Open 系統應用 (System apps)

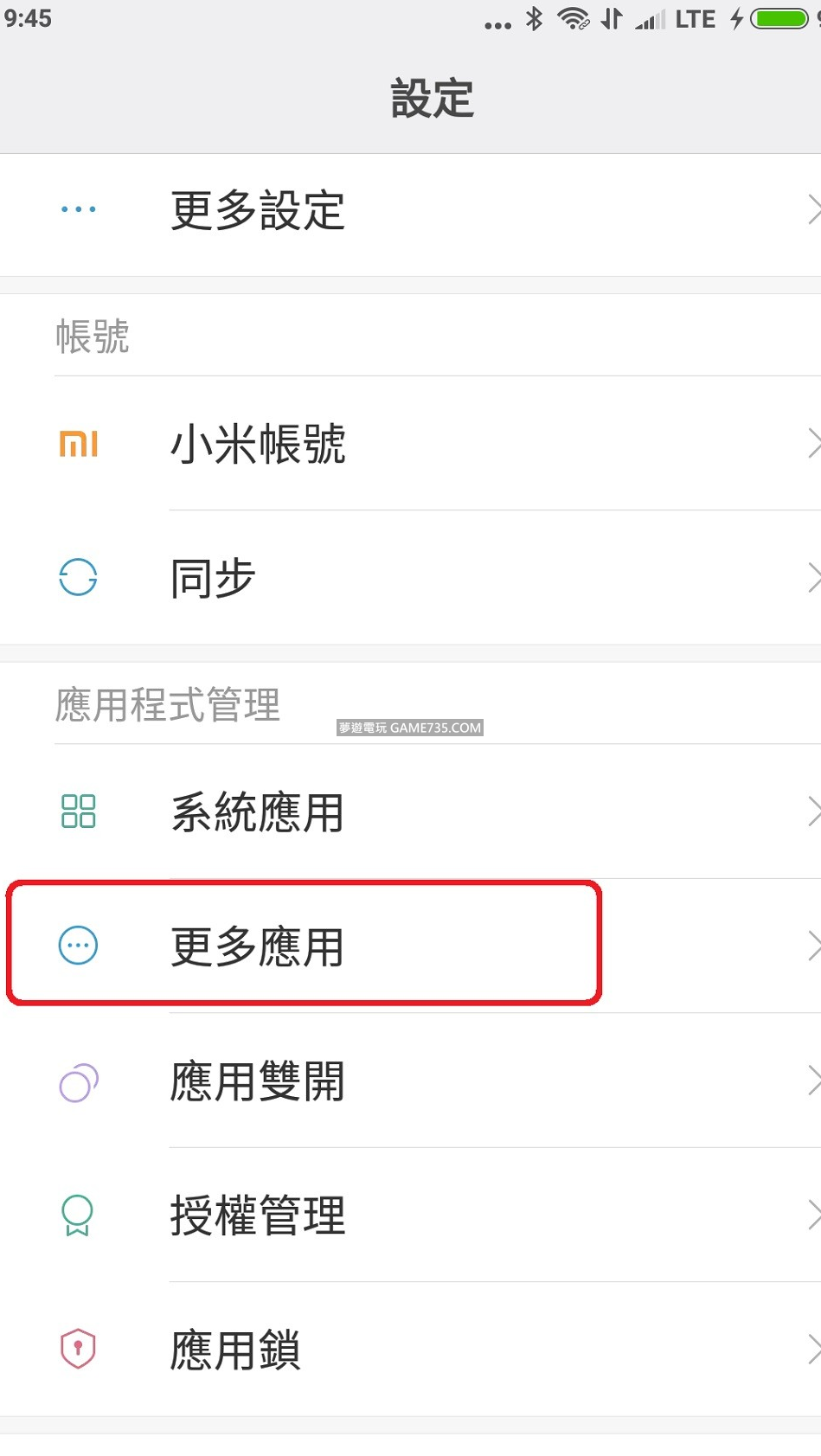(258, 812)
